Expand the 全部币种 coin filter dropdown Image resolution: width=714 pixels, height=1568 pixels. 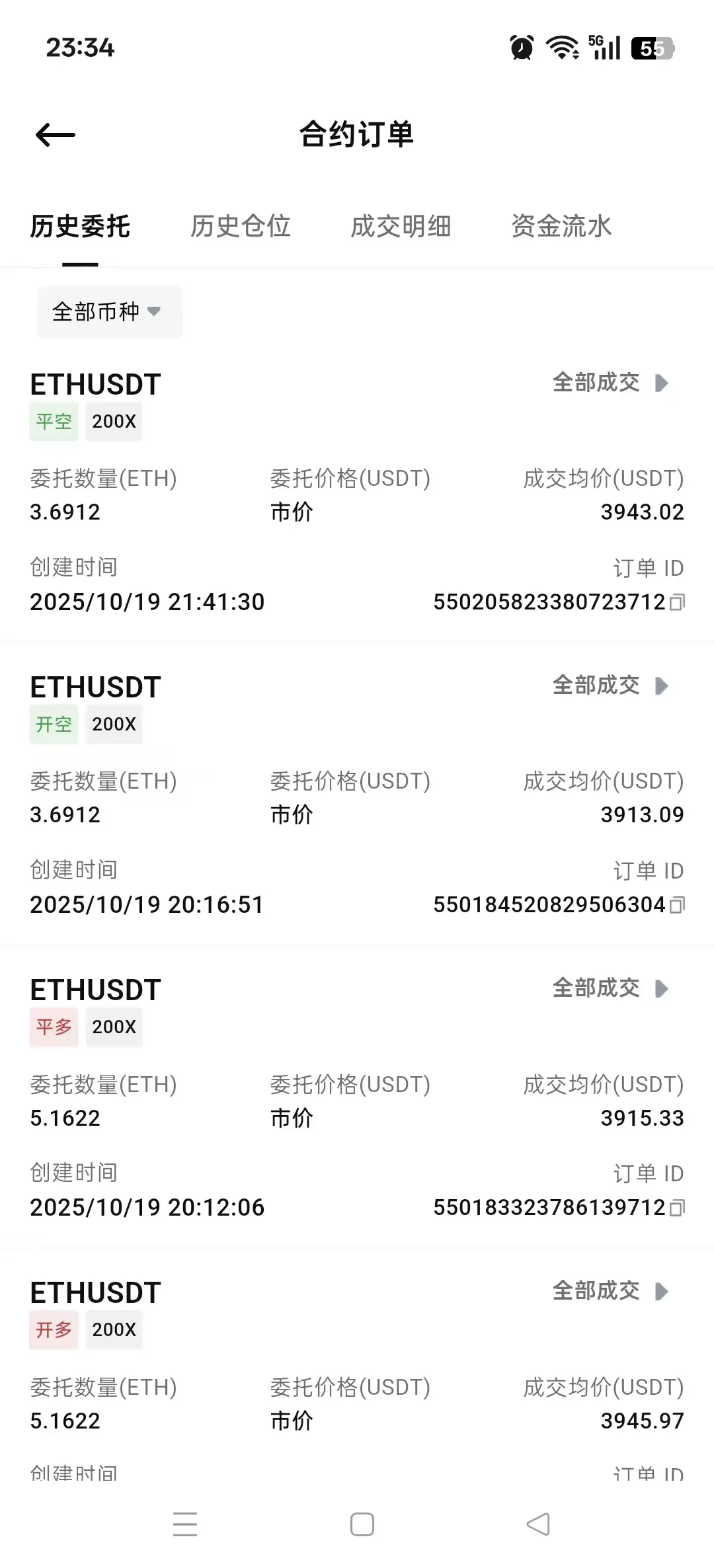tap(109, 311)
